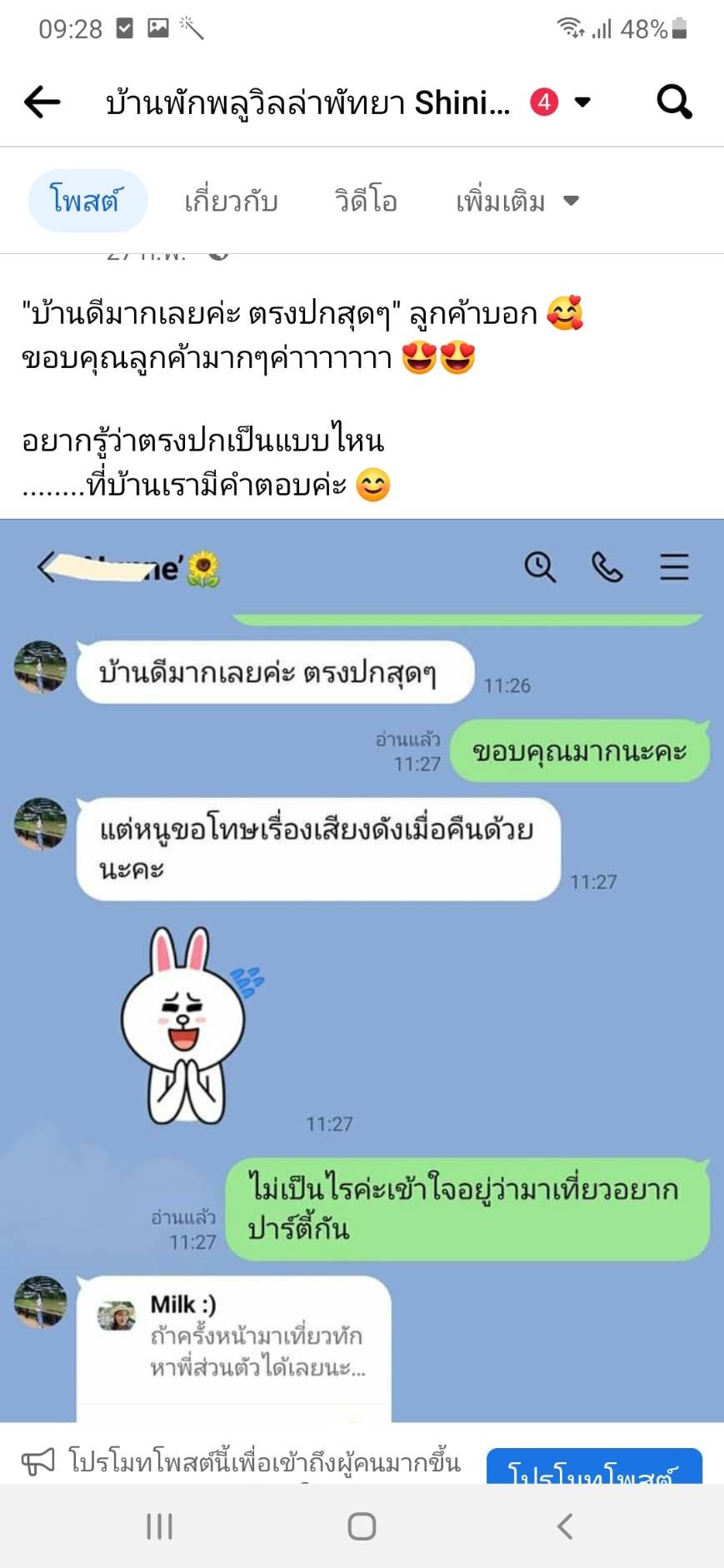The width and height of the screenshot is (724, 1568).
Task: Go to the home screen
Action: 362,1526
